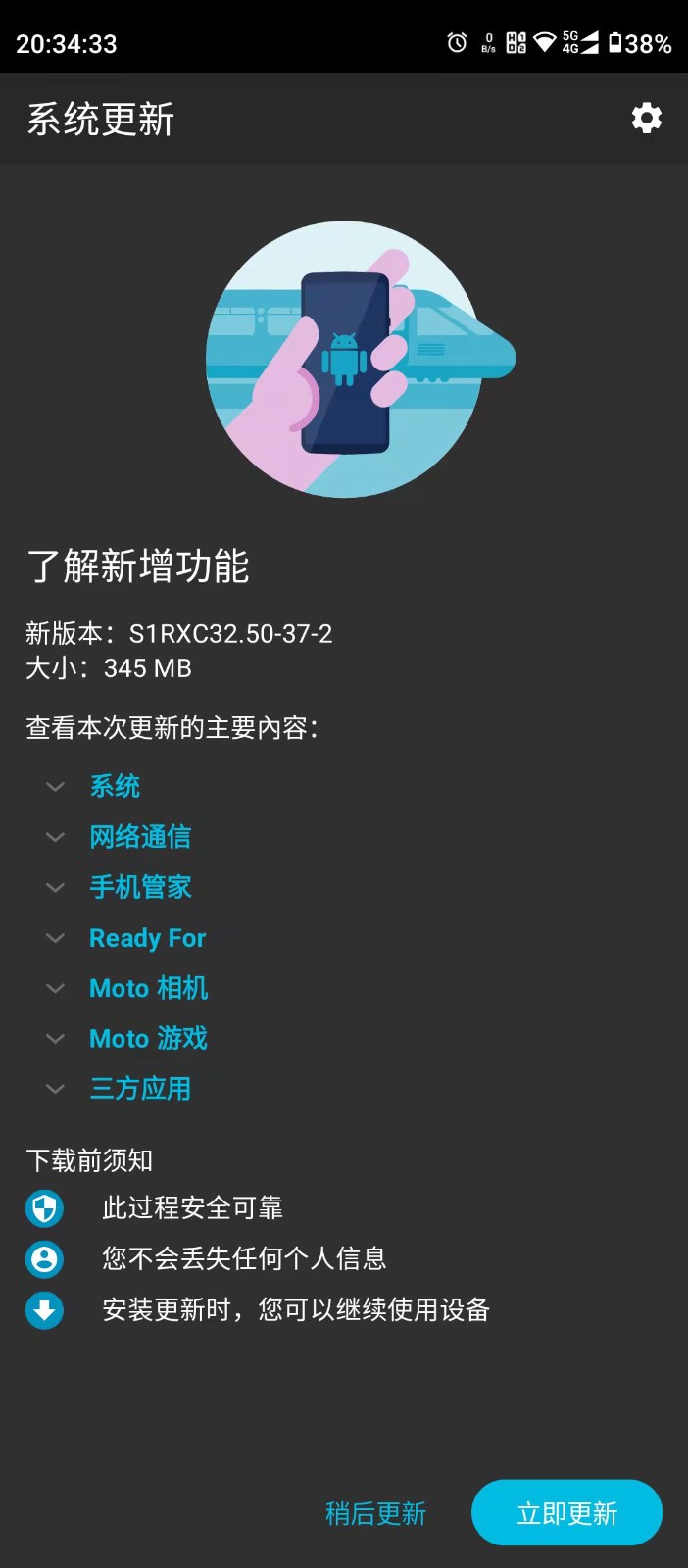Expand the 手机管家 section
Screen dimensions: 688x1568
click(x=139, y=887)
